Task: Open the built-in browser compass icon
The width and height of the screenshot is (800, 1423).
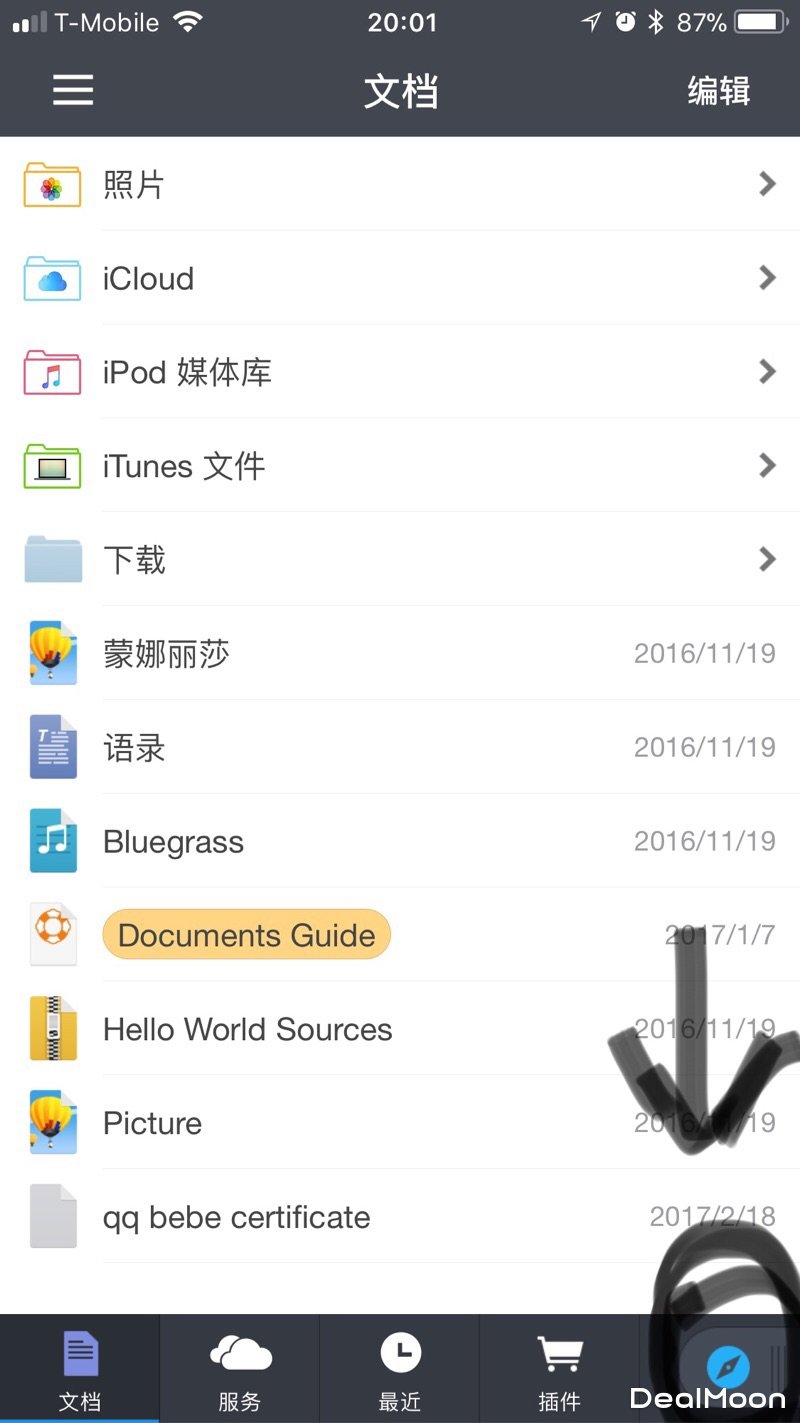Action: coord(727,1365)
